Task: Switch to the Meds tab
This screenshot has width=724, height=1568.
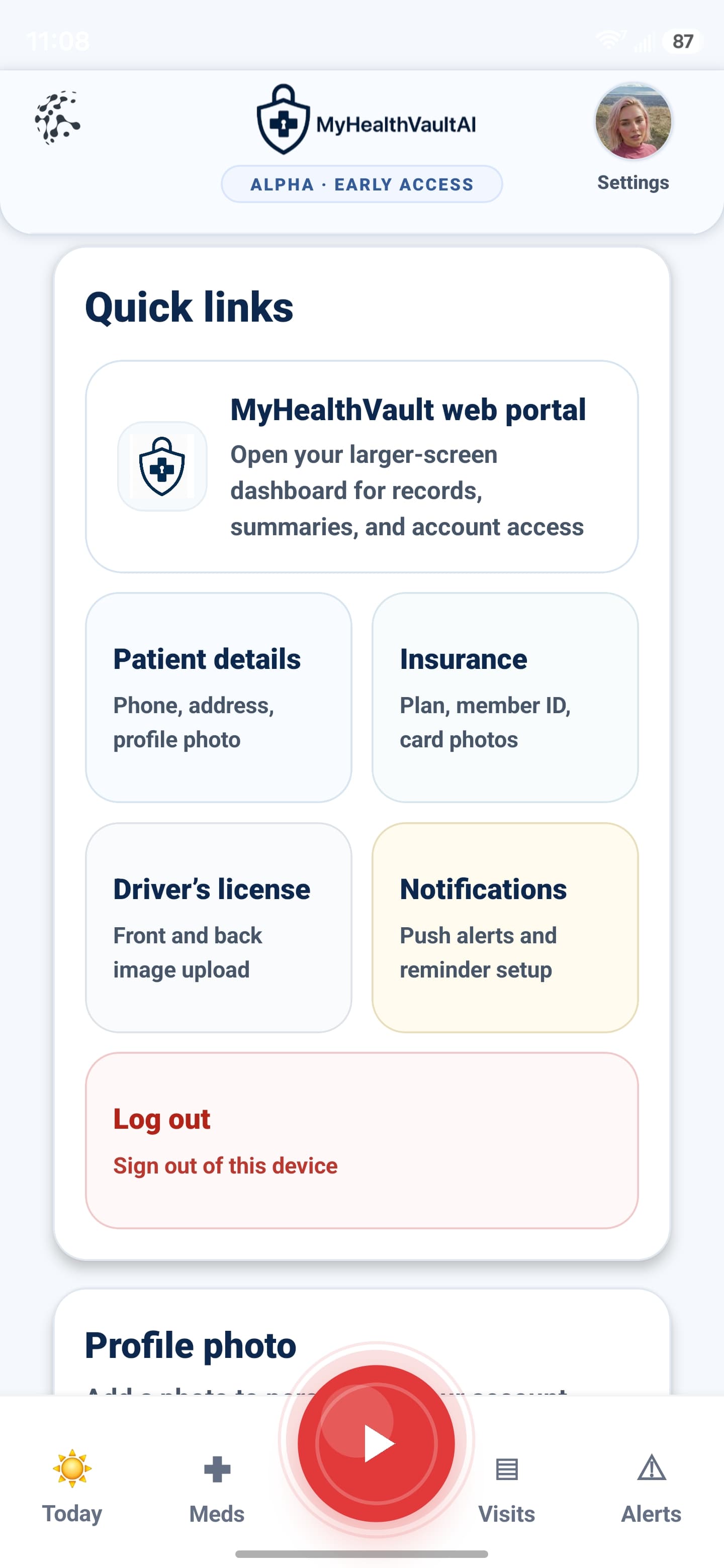Action: tap(217, 1485)
